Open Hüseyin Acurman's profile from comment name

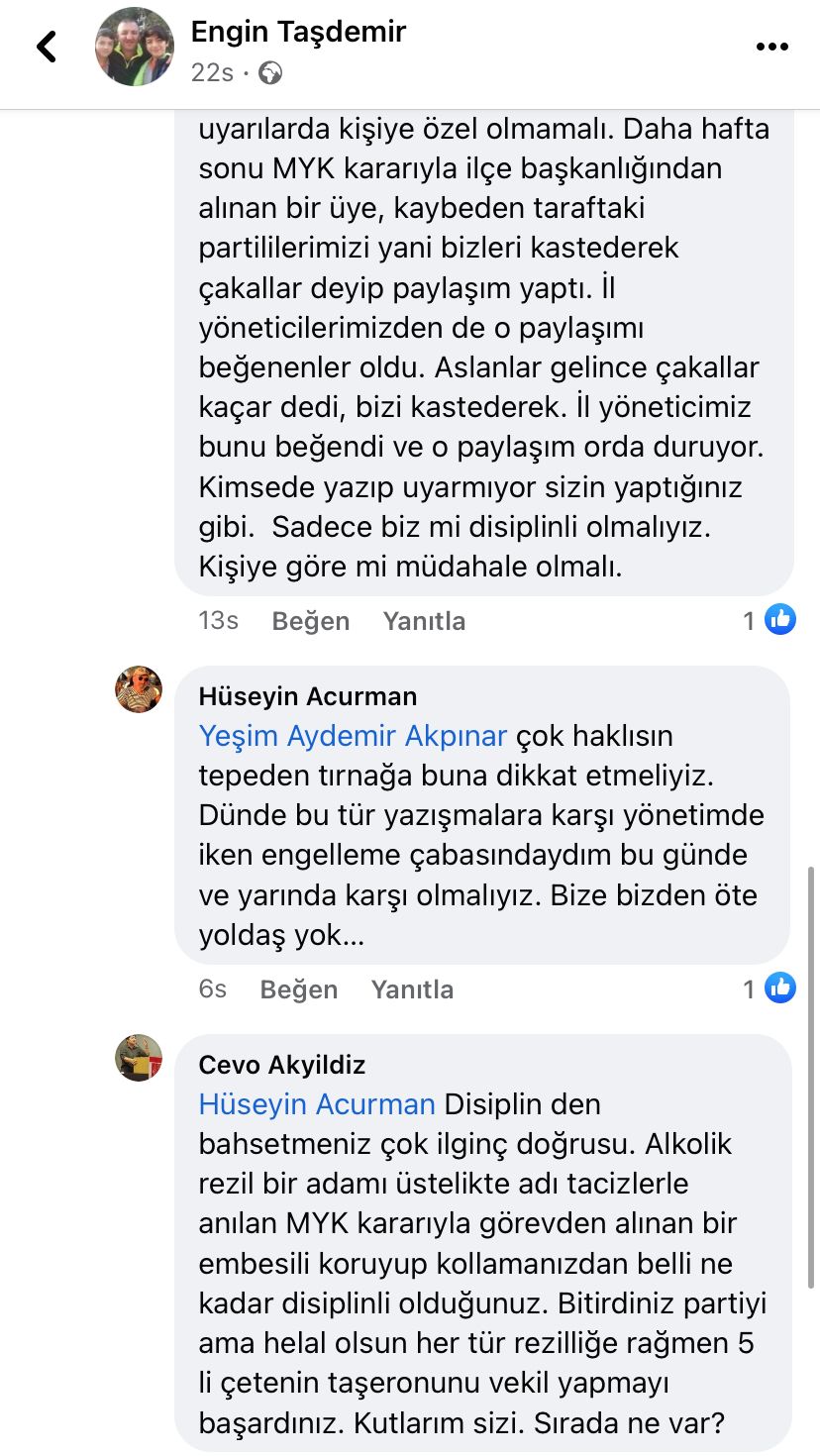pos(307,696)
